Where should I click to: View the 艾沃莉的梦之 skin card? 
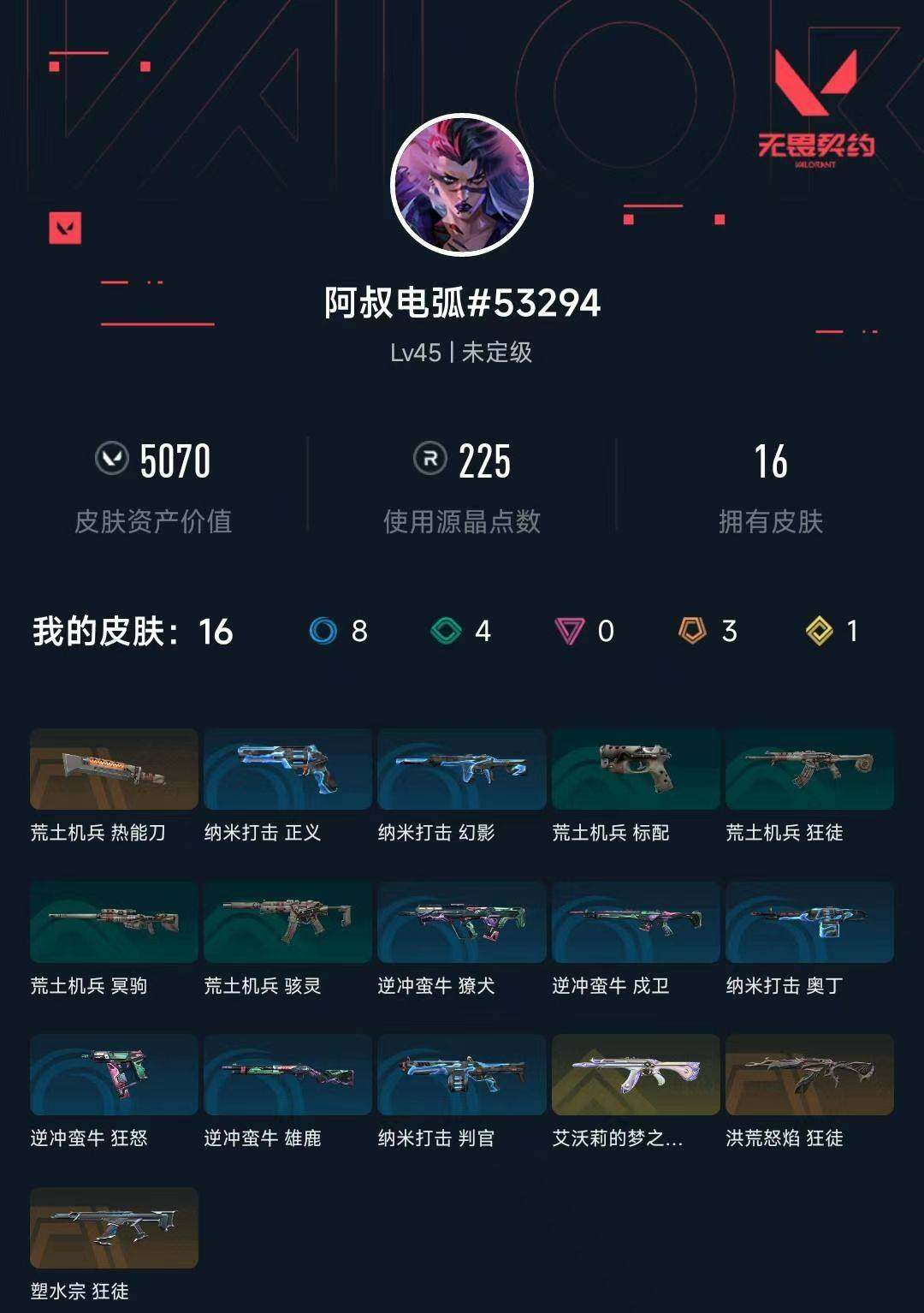tap(636, 1074)
